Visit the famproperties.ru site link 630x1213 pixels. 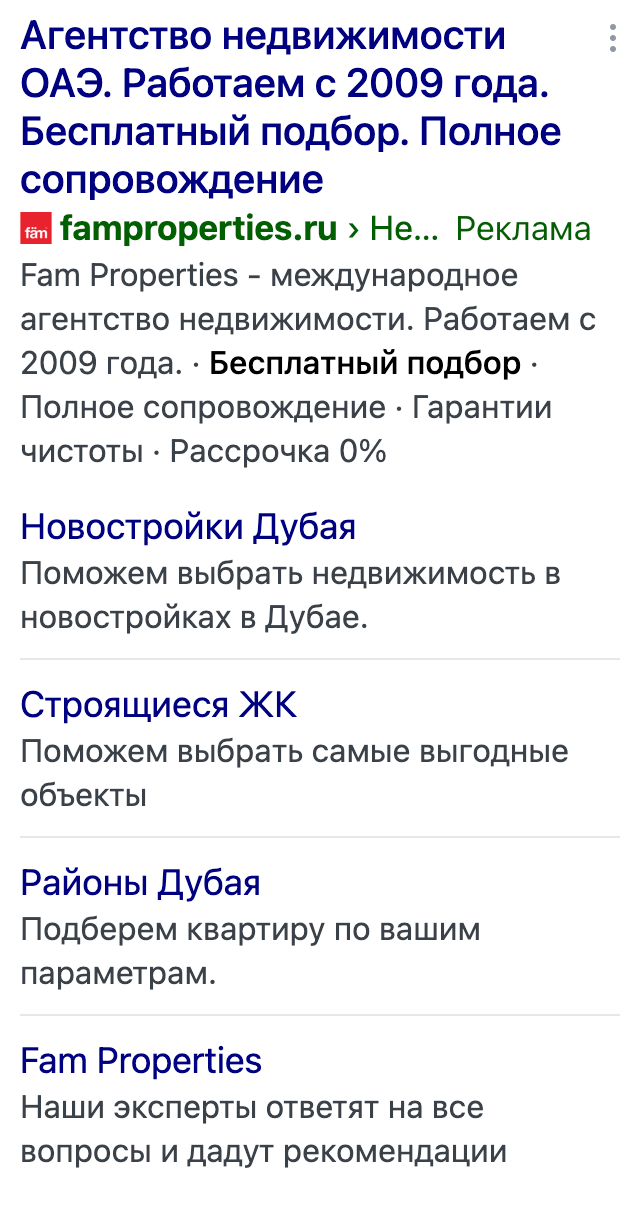pos(199,229)
